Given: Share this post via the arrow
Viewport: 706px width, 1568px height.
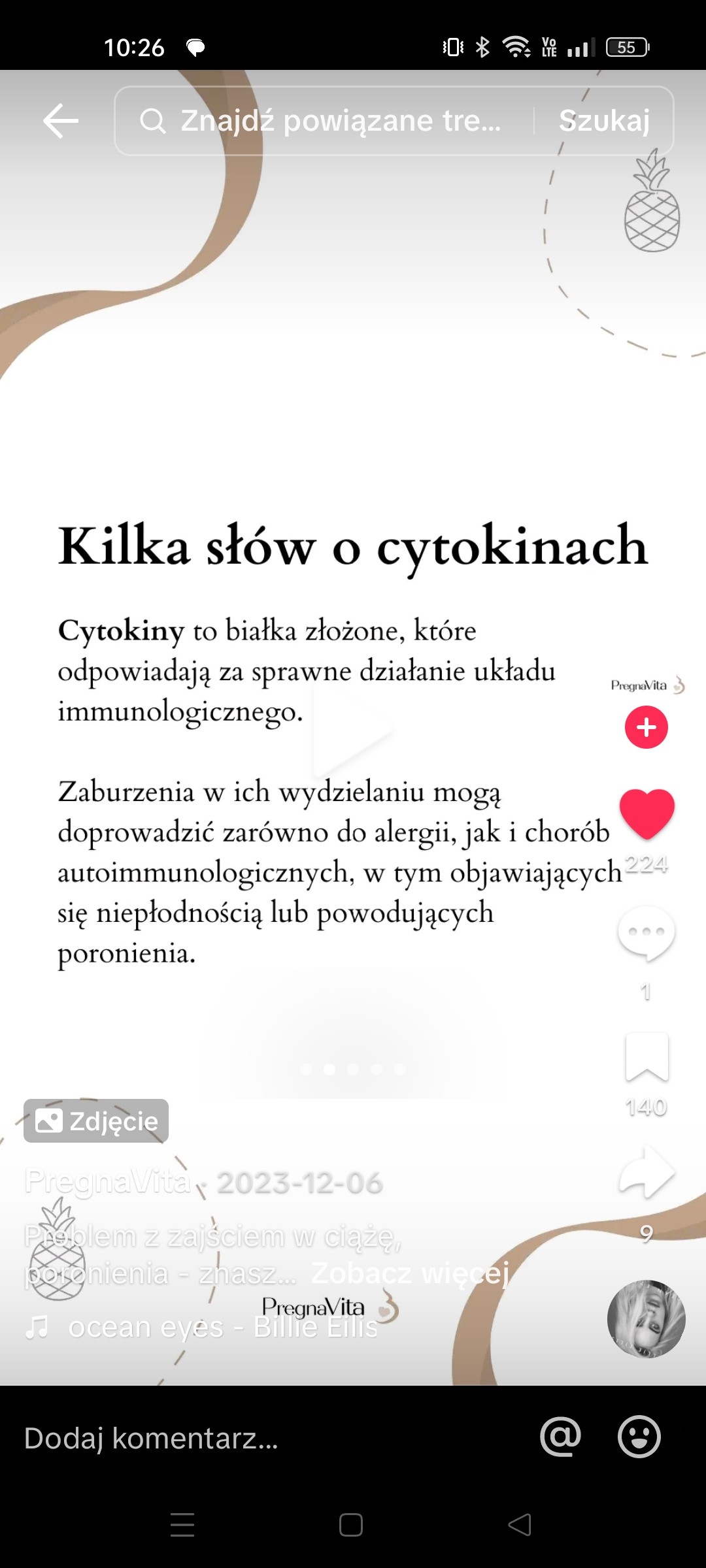Looking at the screenshot, I should [x=646, y=1173].
